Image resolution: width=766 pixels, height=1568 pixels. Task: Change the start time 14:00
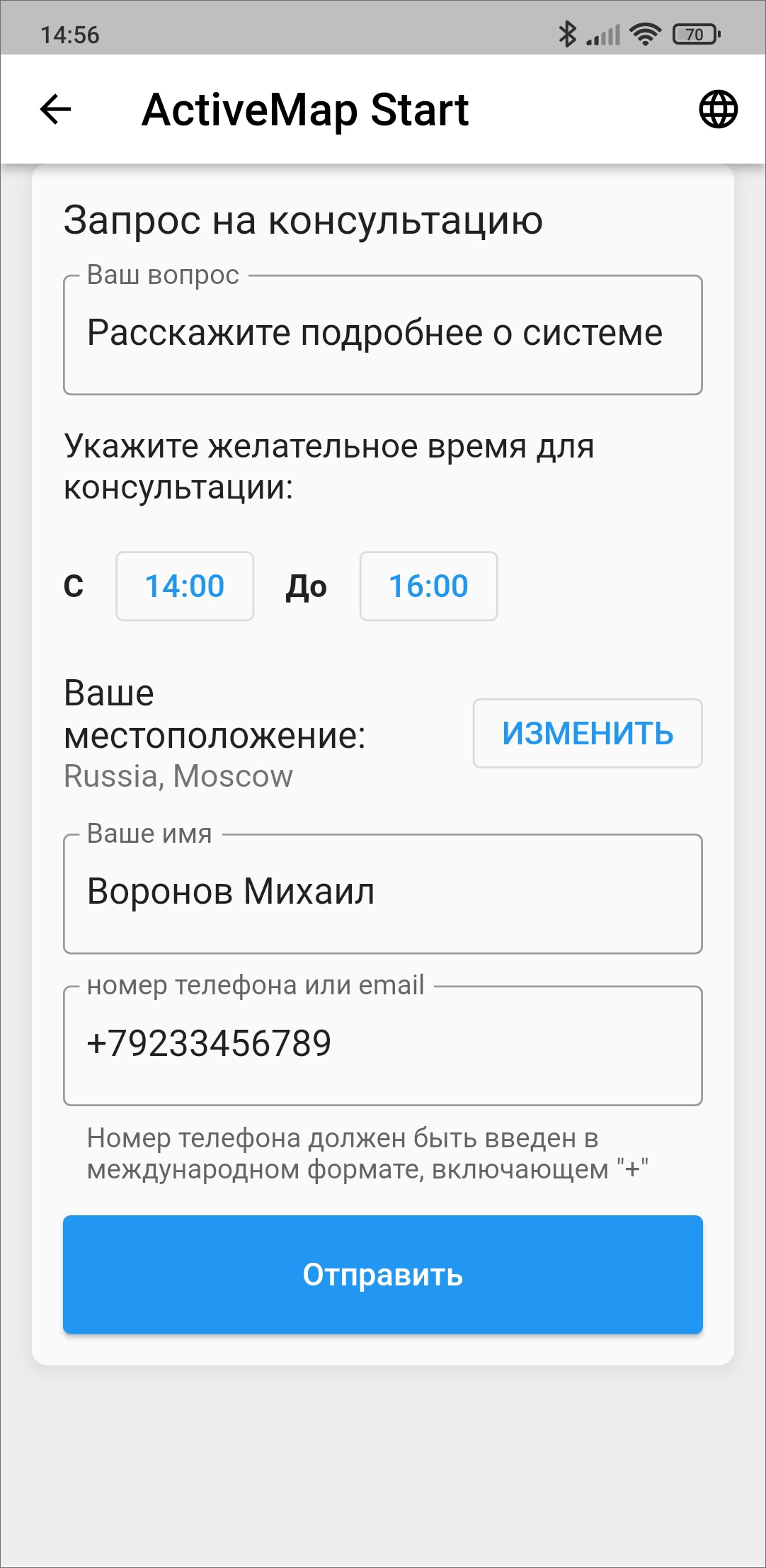coord(185,586)
